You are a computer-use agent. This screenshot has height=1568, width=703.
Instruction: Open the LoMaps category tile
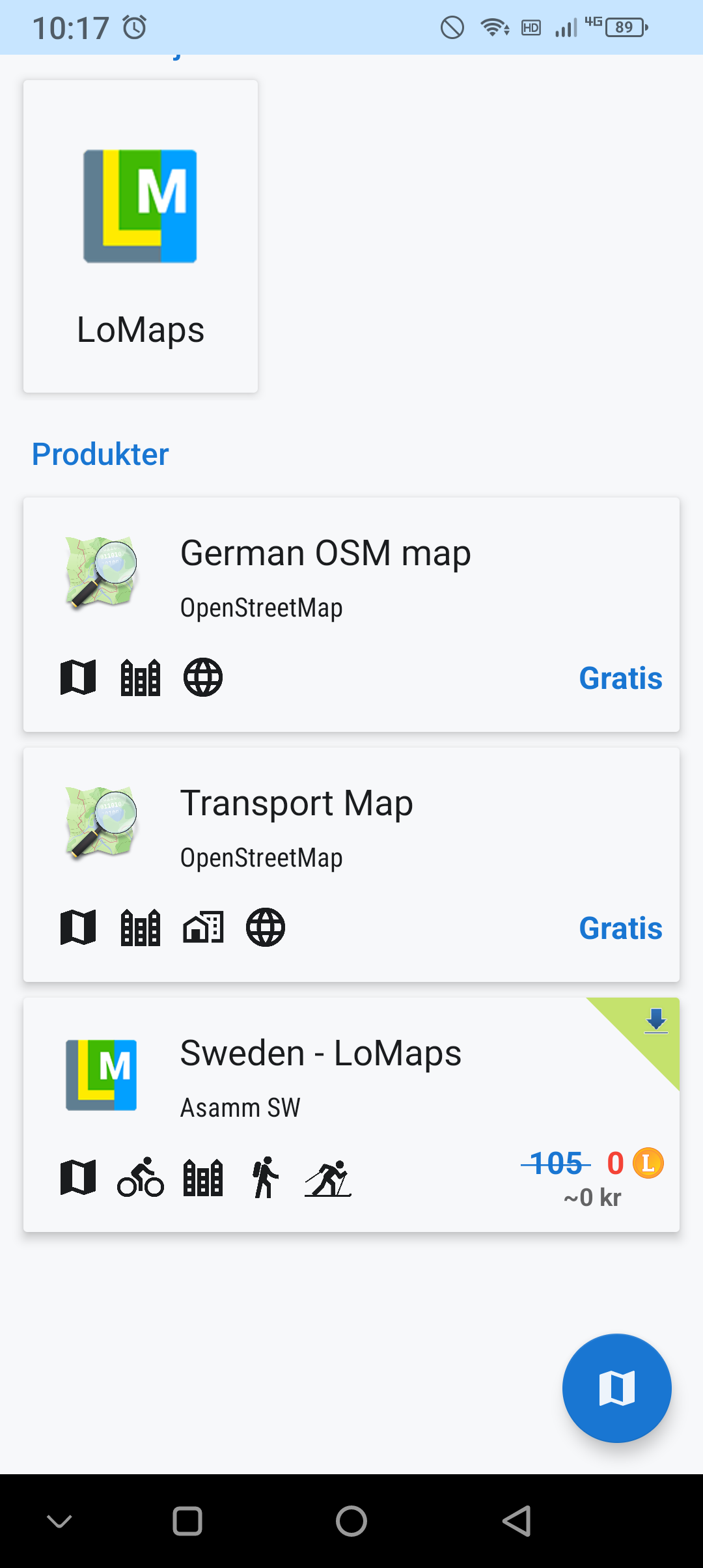(141, 236)
